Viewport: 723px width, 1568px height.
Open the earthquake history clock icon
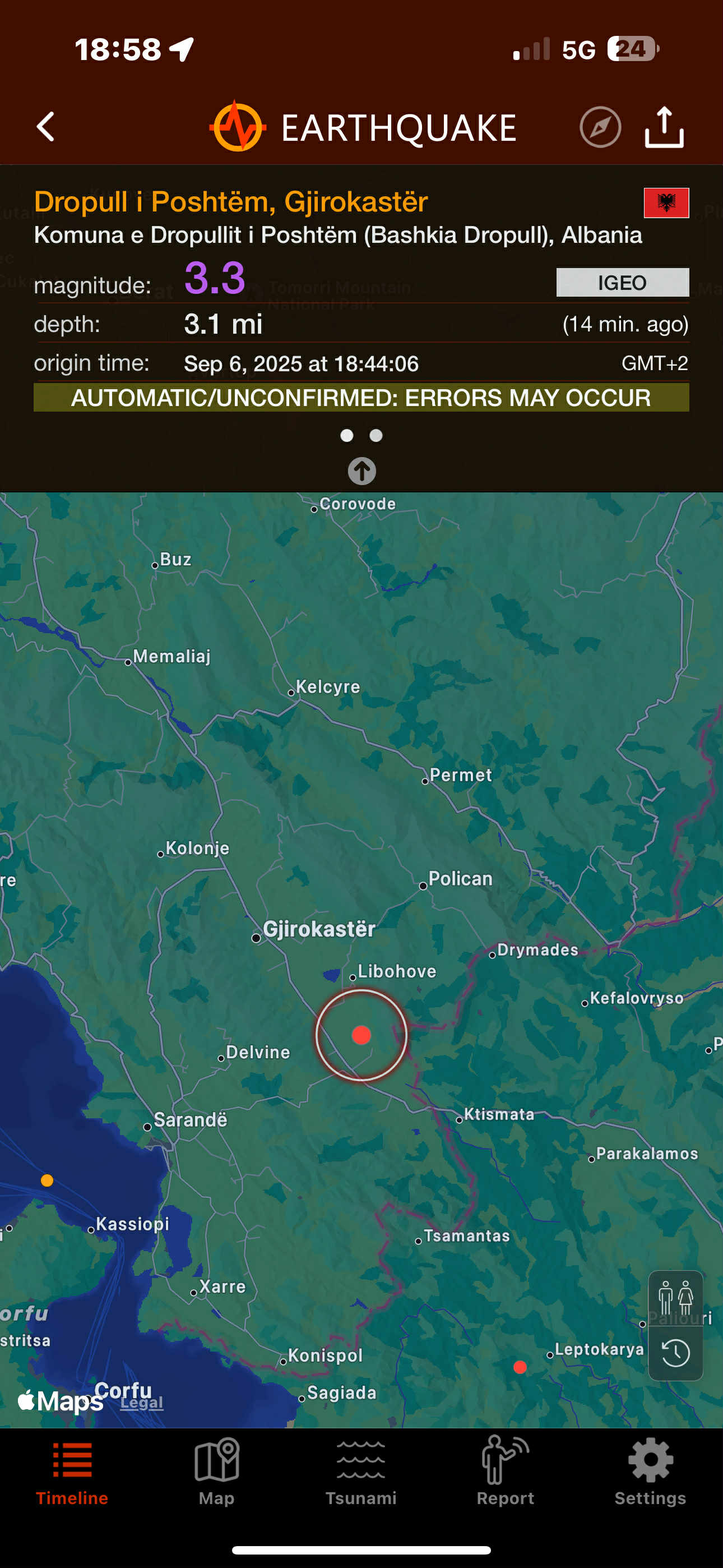click(x=675, y=1352)
